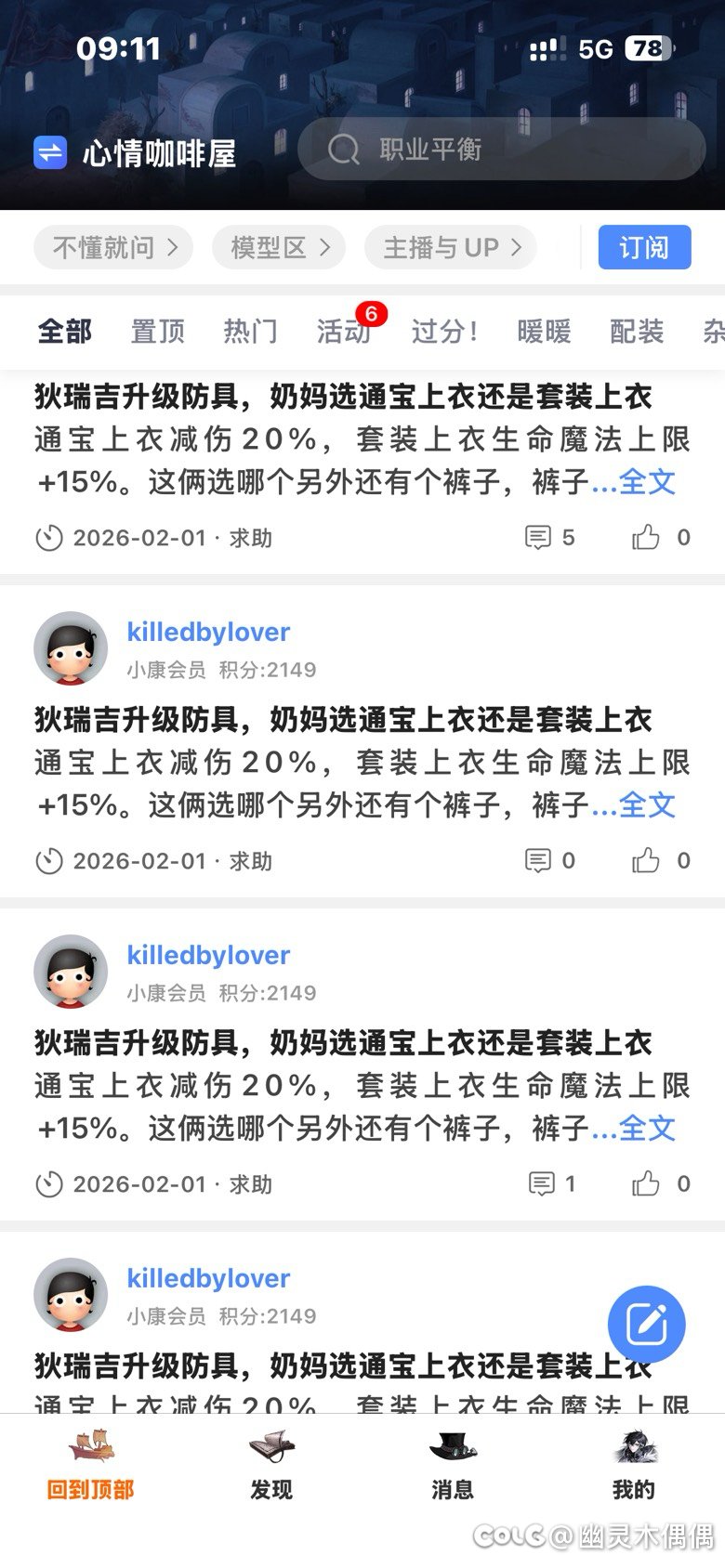Switch to the 置顶 tab
The height and width of the screenshot is (1568, 725).
pyautogui.click(x=157, y=332)
